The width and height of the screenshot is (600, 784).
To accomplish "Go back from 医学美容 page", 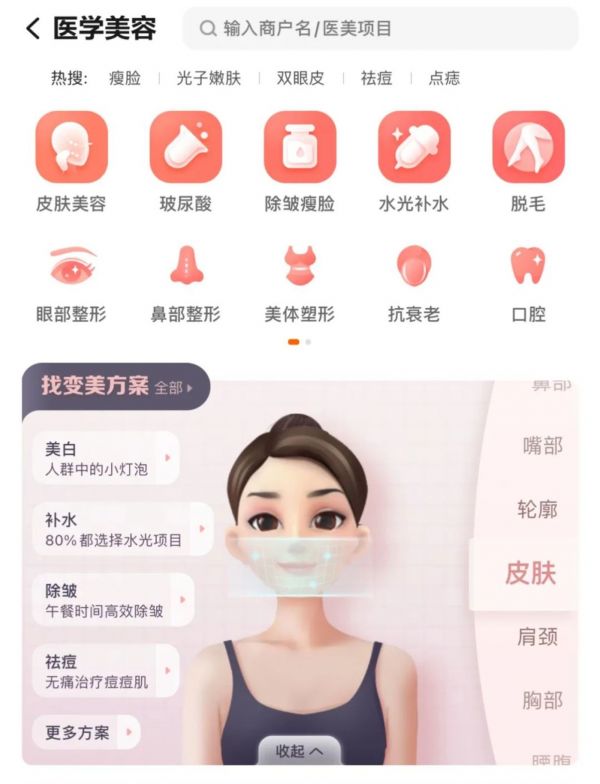I will point(33,29).
